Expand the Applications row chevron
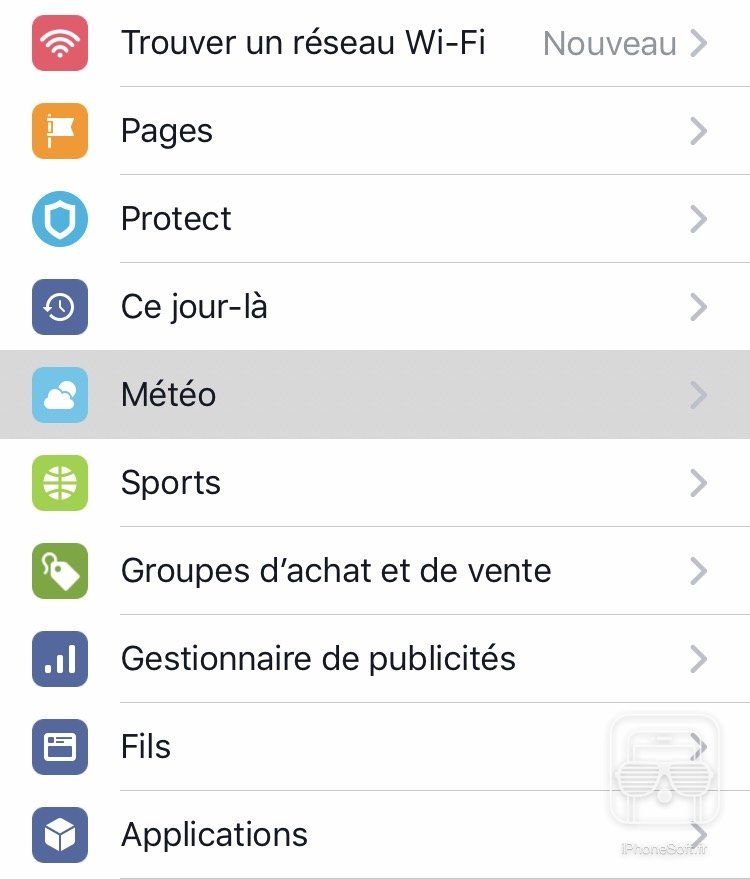Viewport: 750px width, 879px height. tap(698, 835)
